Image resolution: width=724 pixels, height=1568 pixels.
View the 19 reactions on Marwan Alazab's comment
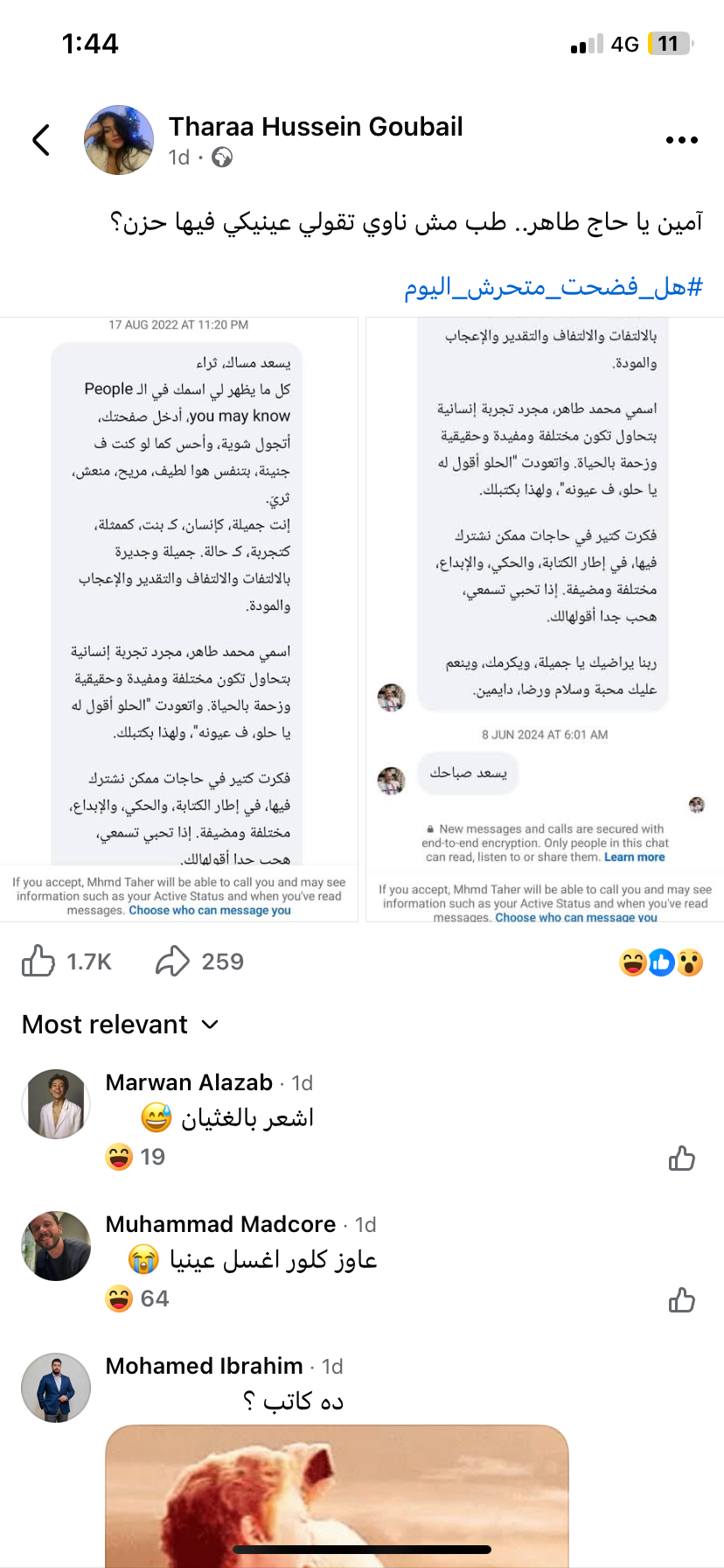136,1158
